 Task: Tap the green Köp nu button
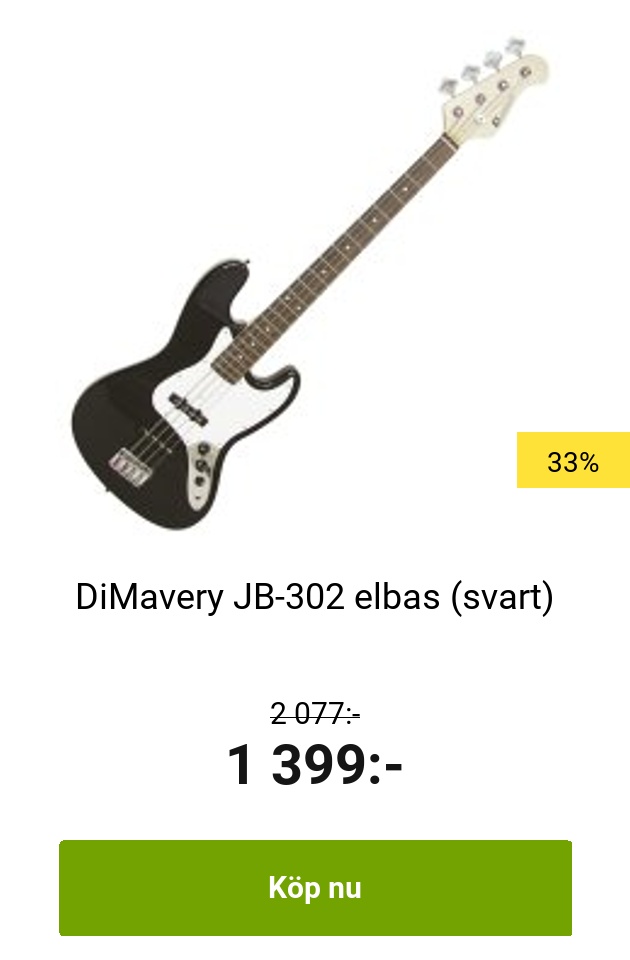click(x=315, y=888)
